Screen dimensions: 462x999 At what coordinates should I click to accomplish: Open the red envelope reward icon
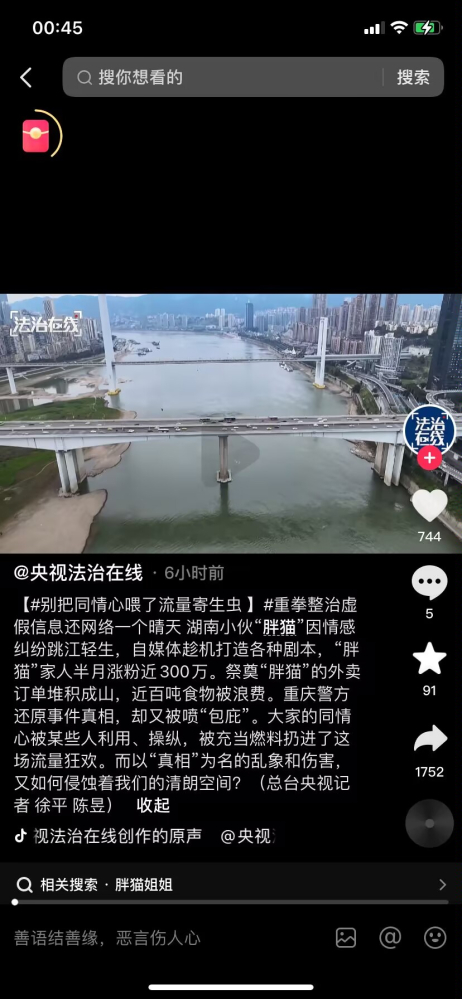coord(36,136)
